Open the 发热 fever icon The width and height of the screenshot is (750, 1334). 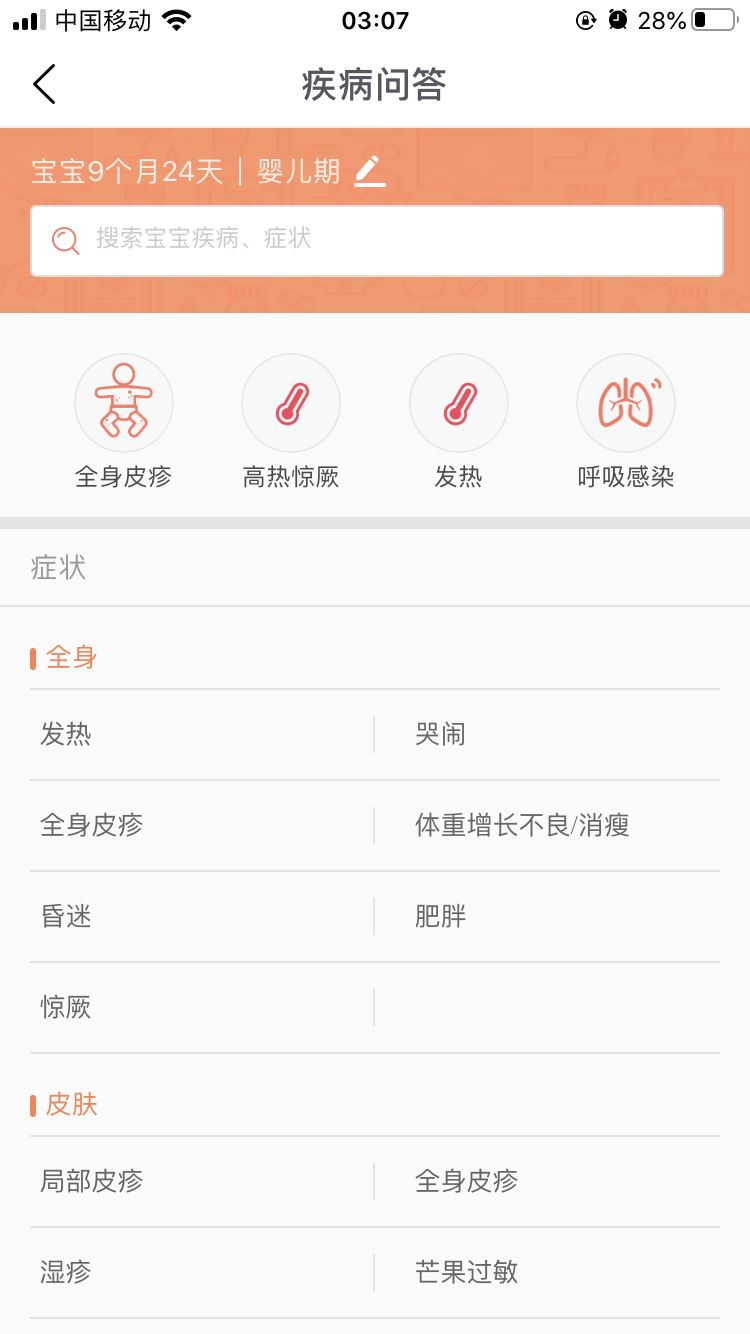coord(458,402)
